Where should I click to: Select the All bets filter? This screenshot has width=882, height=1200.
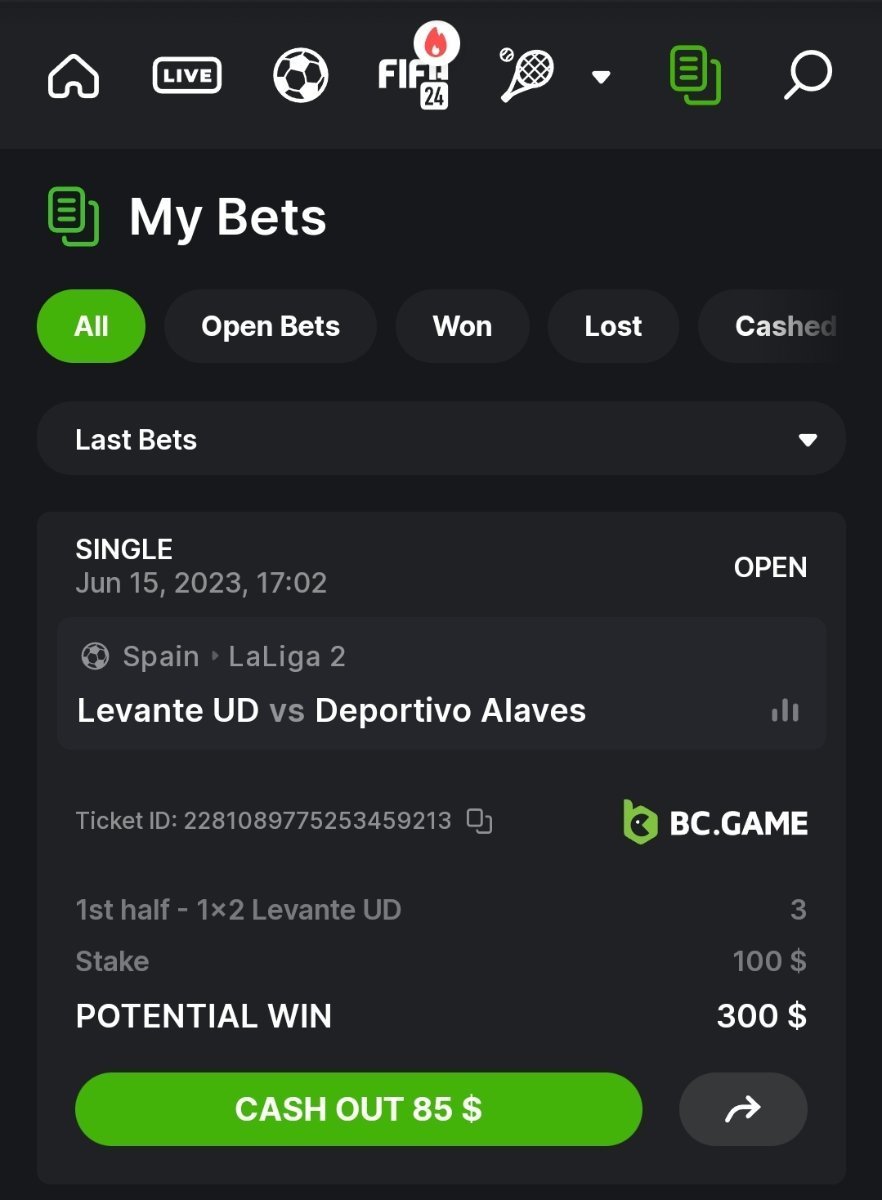click(91, 326)
